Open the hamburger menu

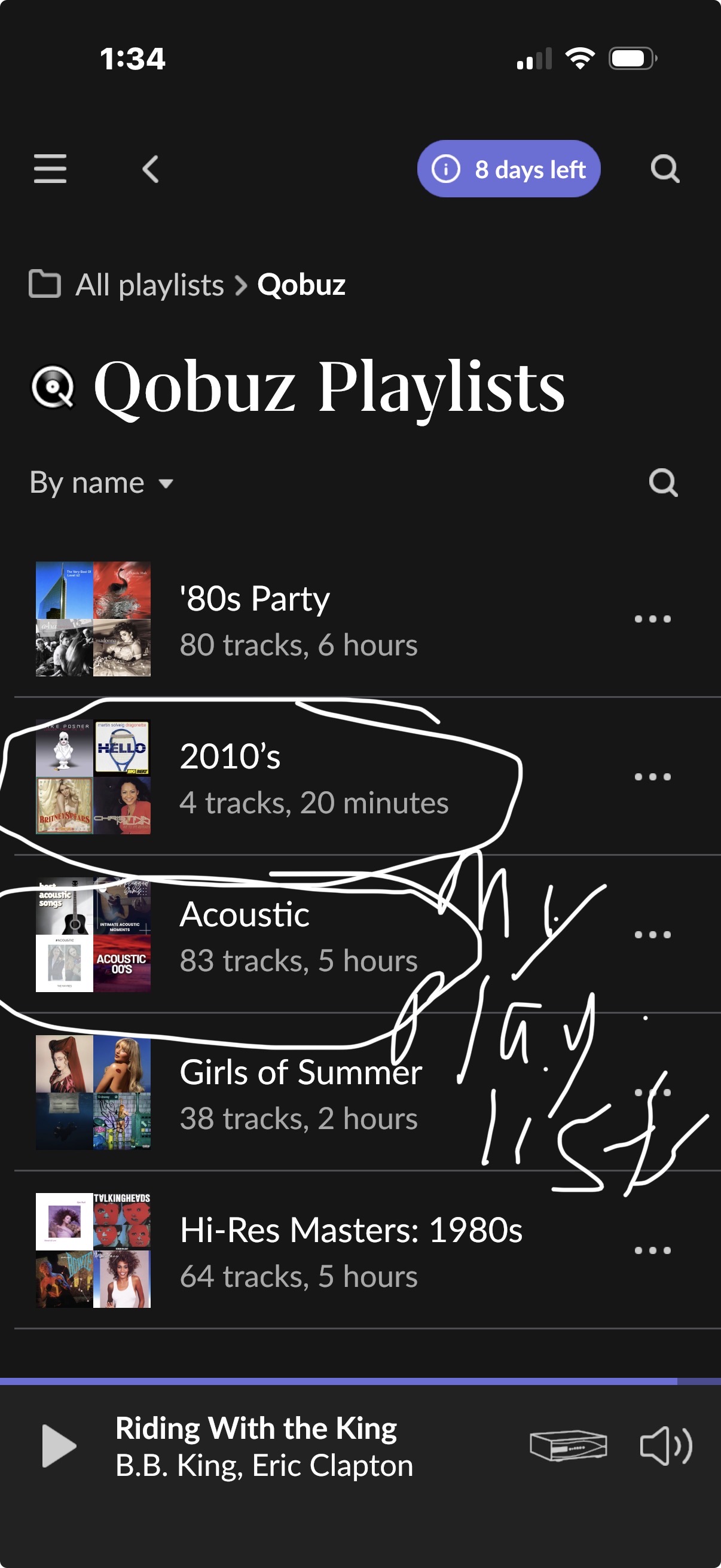[x=50, y=169]
